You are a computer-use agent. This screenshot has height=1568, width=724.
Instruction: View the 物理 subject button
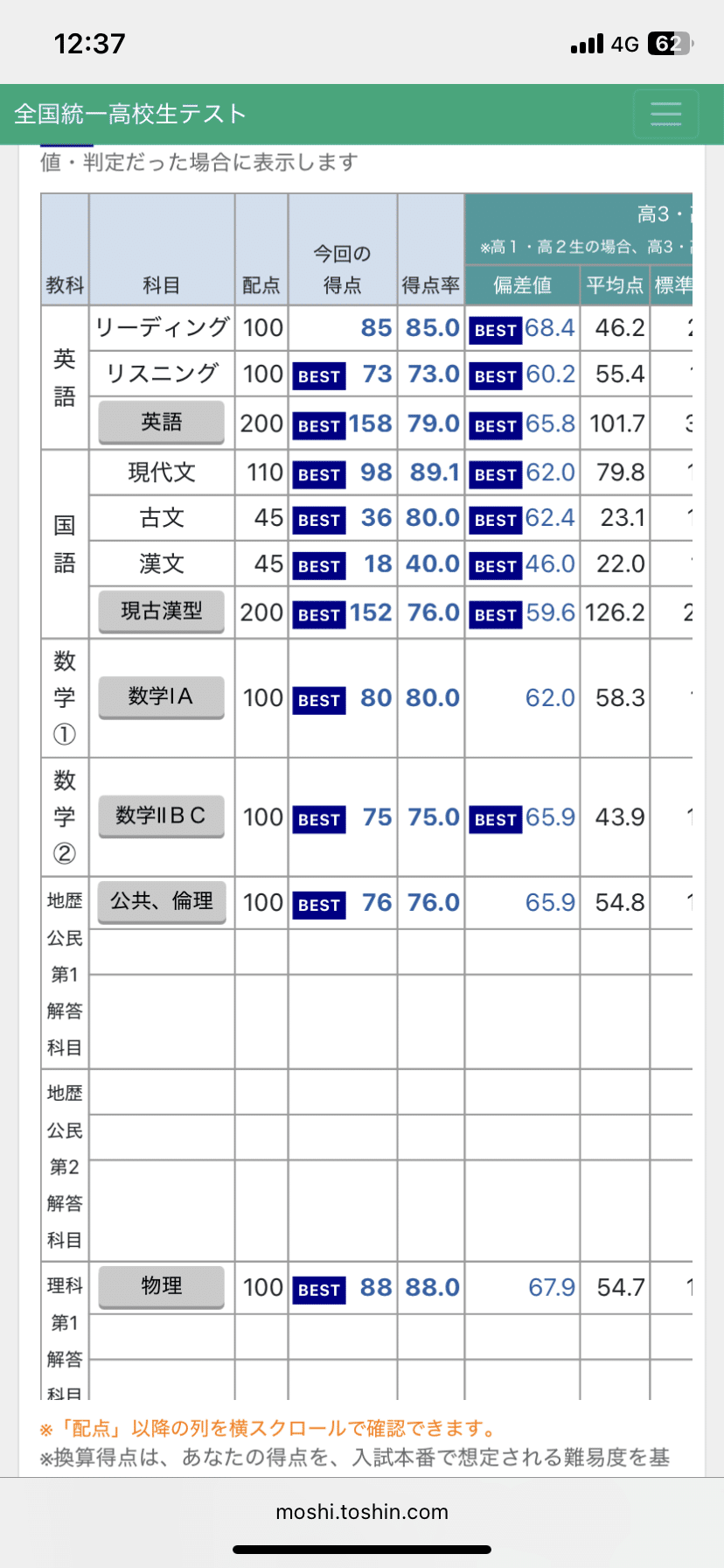pos(162,1287)
